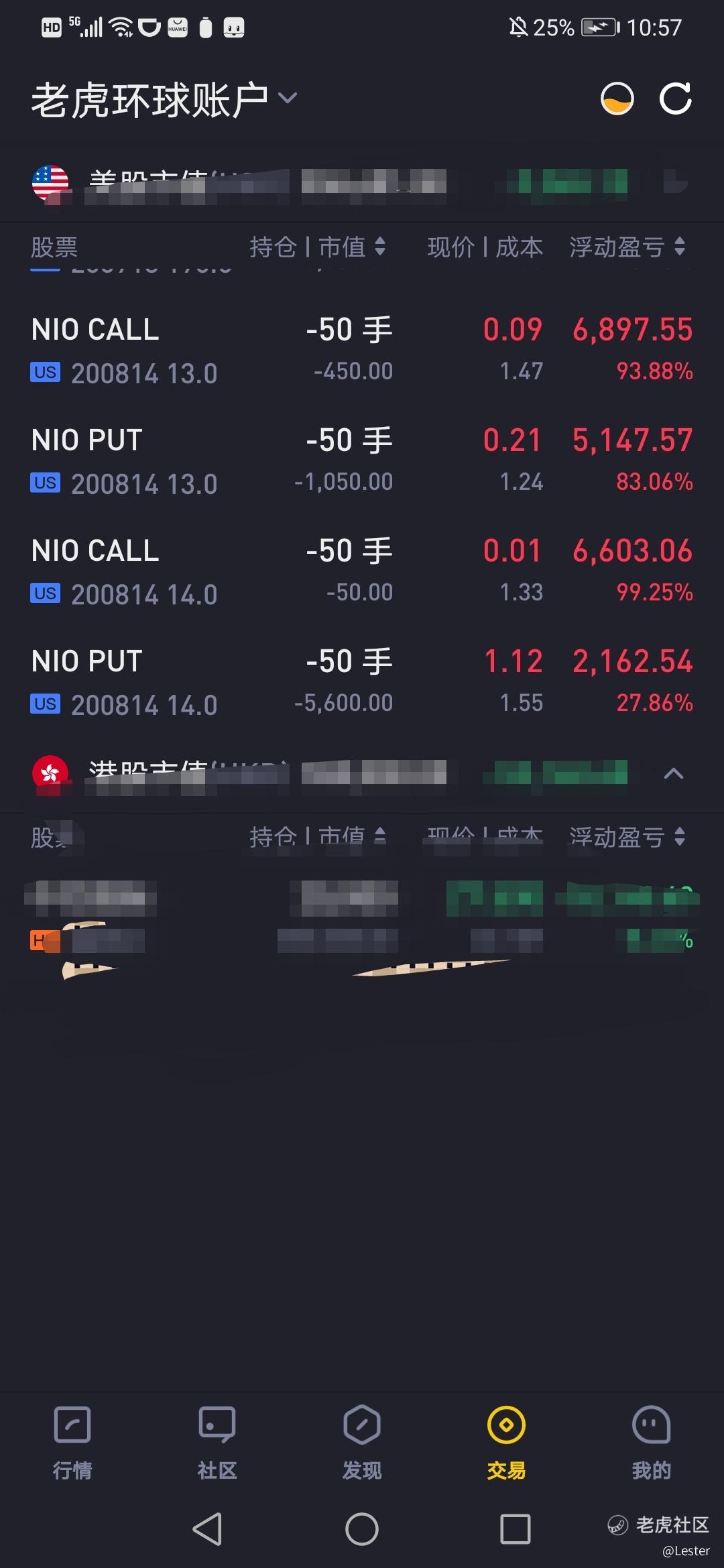Open NIO CALL 200814 14.0 position

362,571
